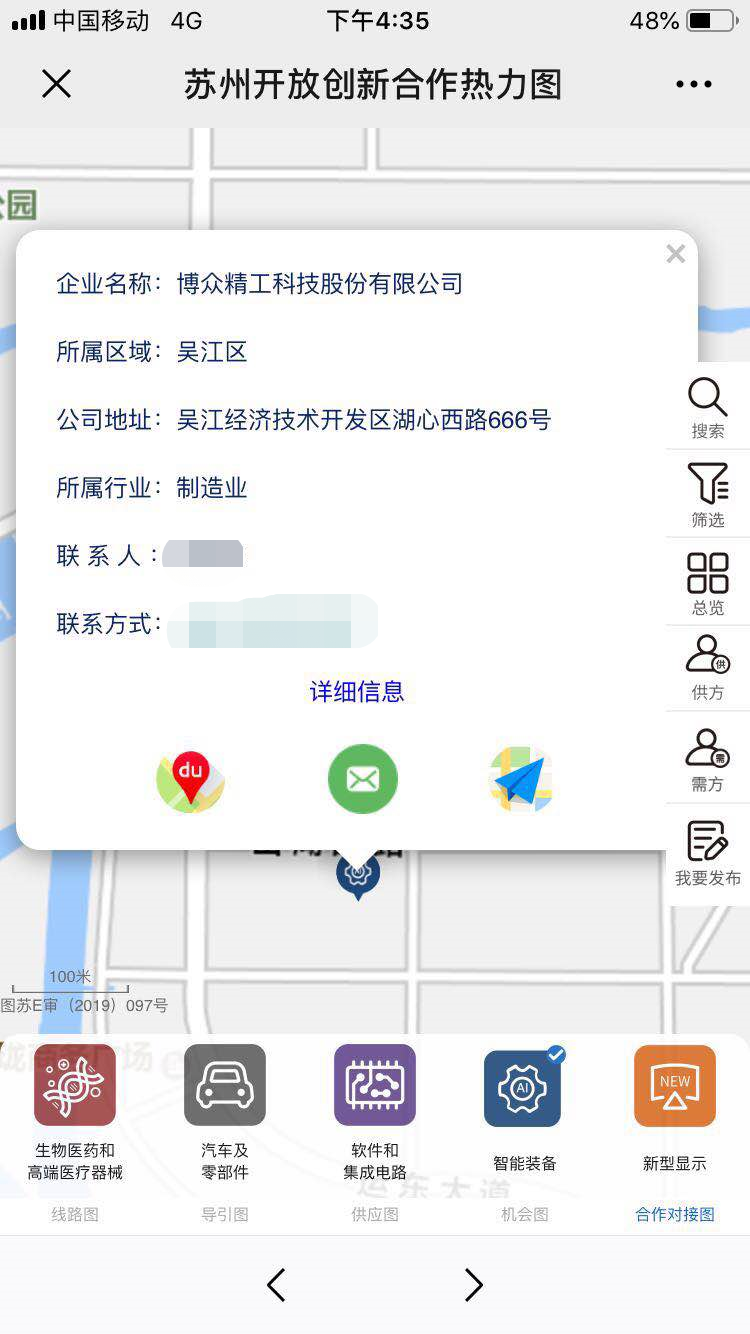This screenshot has height=1334, width=750.
Task: Go back with the browser left arrow
Action: (277, 1285)
